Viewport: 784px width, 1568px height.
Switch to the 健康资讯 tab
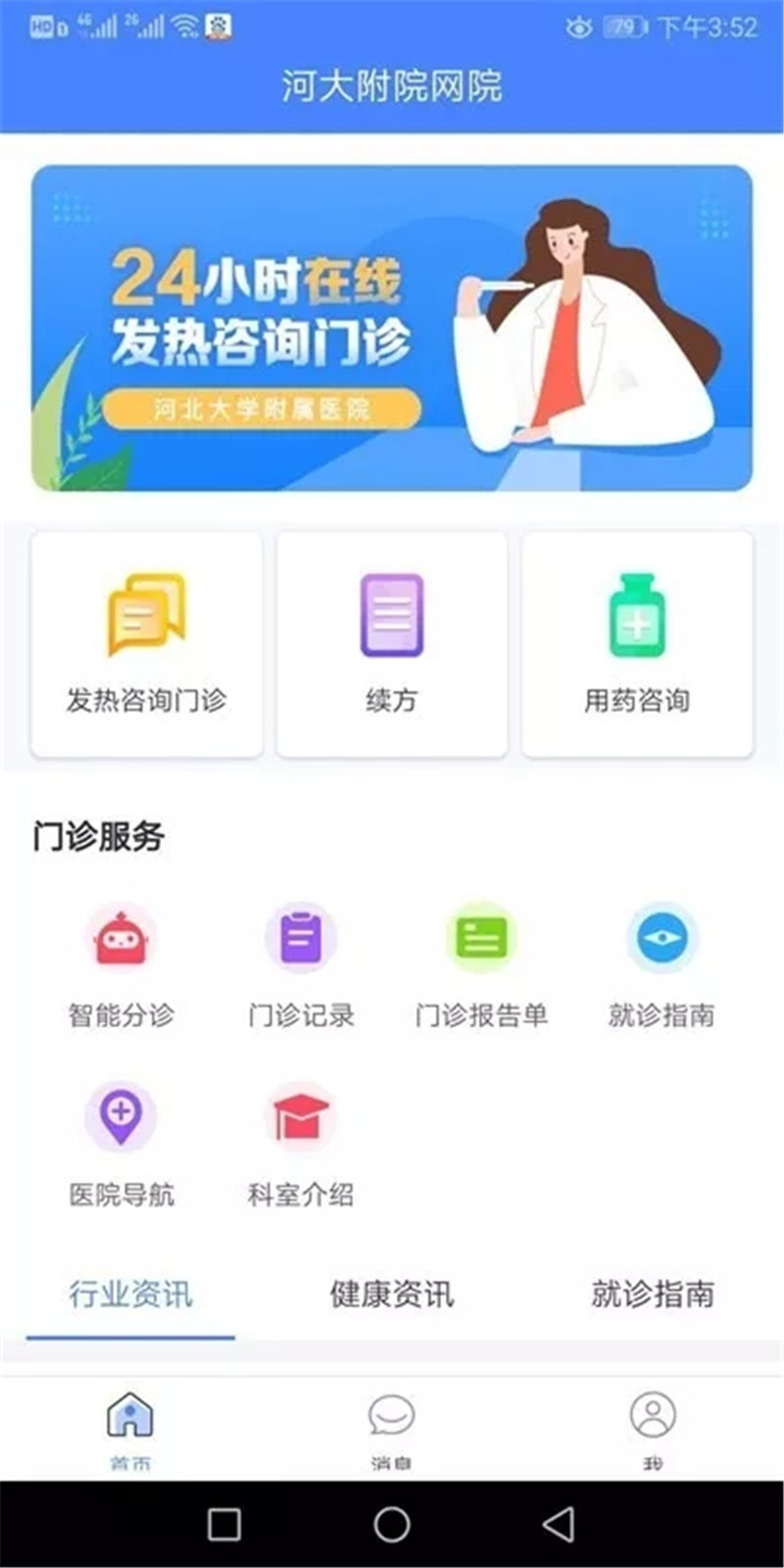pyautogui.click(x=392, y=1295)
